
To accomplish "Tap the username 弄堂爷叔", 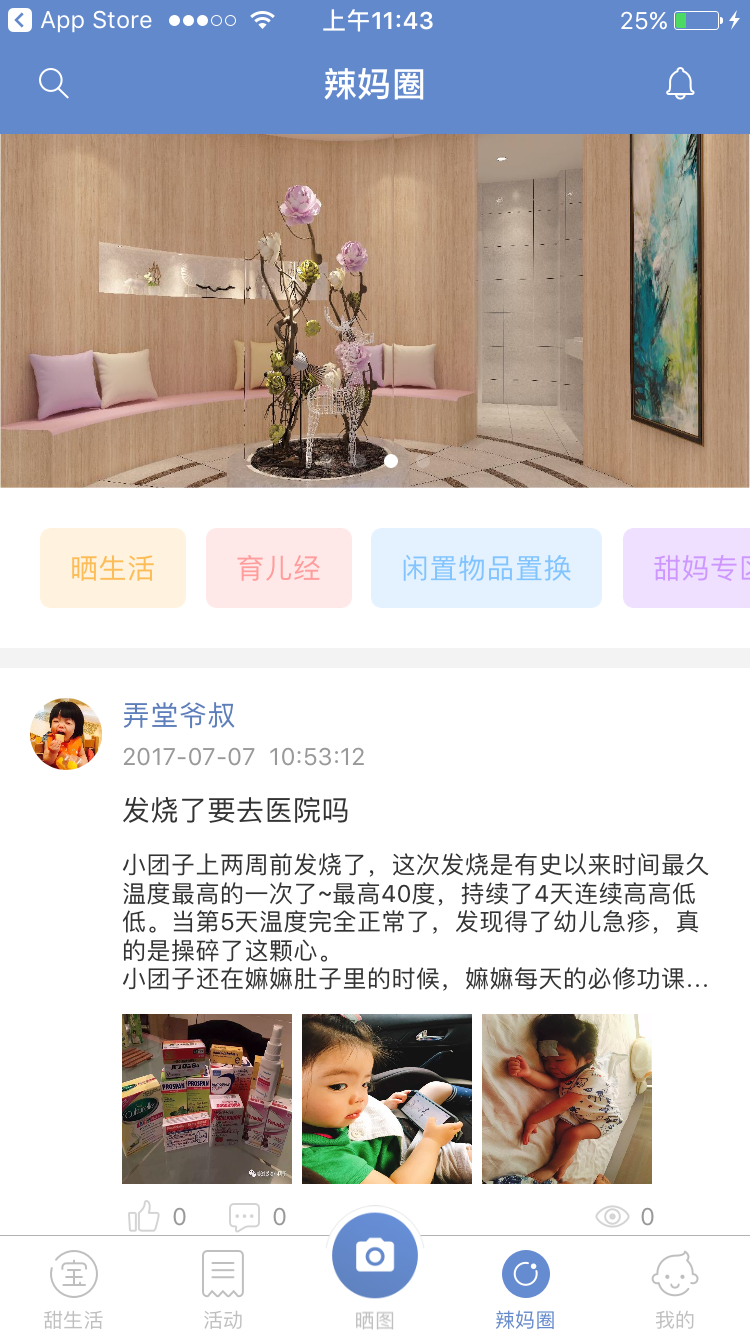I will click(179, 715).
